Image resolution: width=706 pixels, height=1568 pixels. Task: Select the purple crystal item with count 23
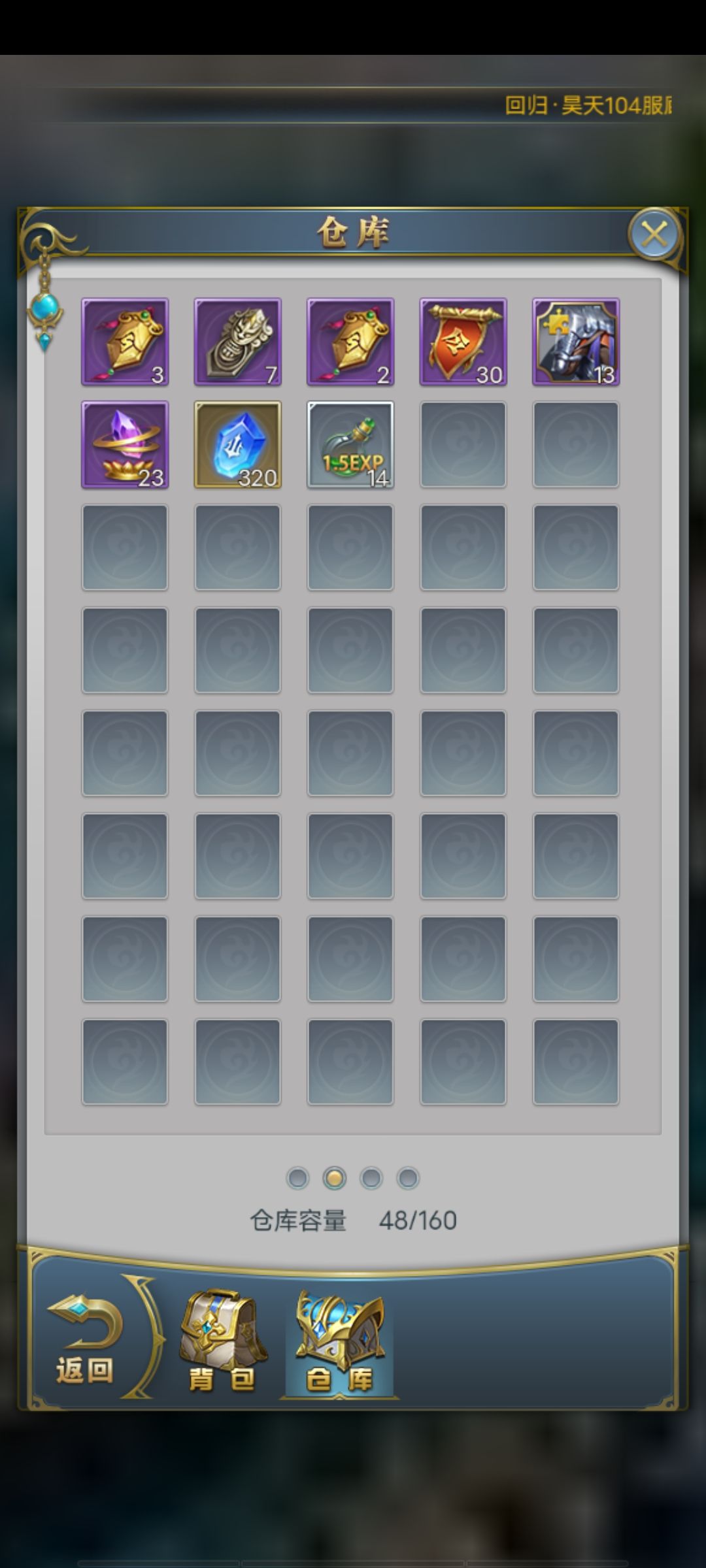(125, 444)
